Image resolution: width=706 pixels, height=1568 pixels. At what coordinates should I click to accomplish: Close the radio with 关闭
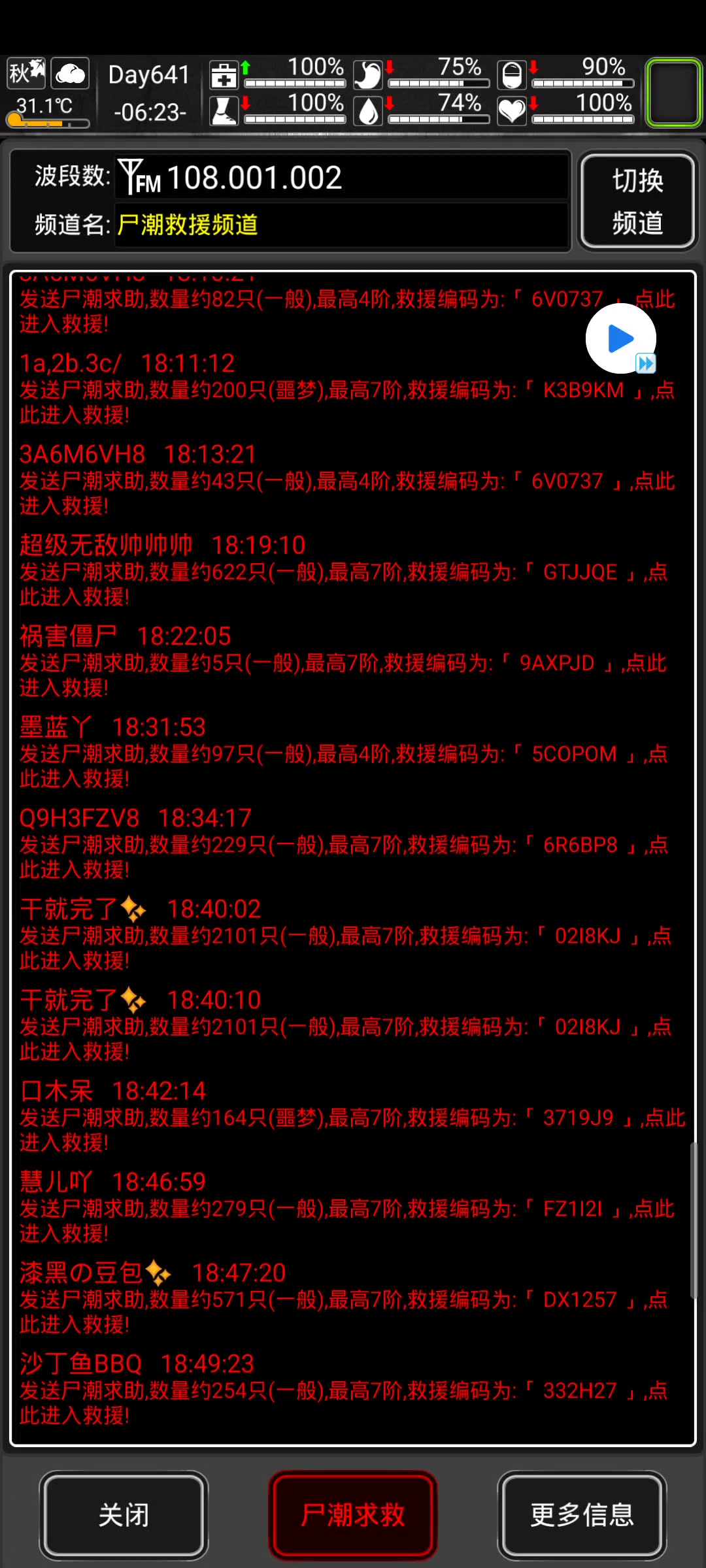tap(124, 1514)
